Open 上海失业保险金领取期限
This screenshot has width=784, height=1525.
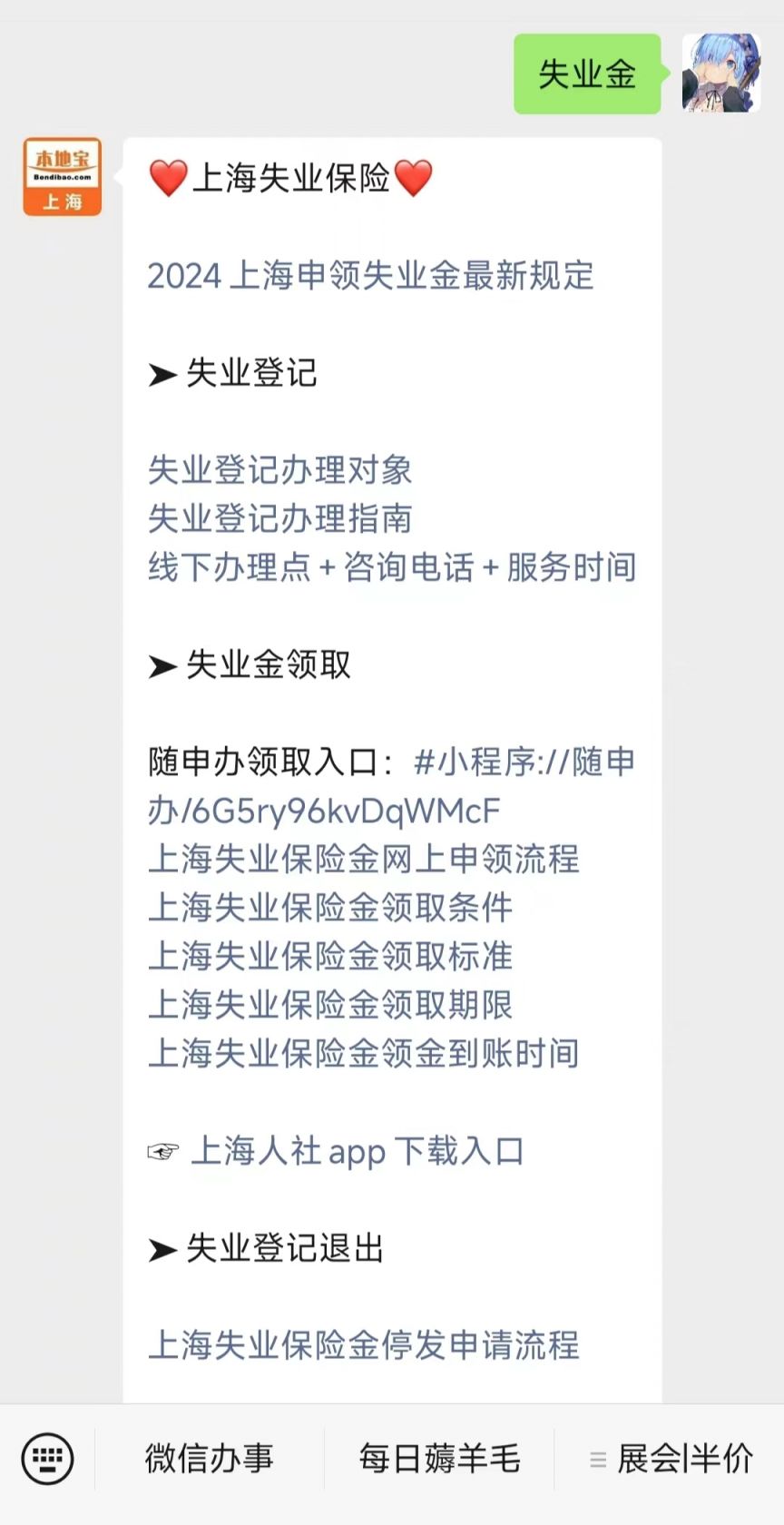330,1005
